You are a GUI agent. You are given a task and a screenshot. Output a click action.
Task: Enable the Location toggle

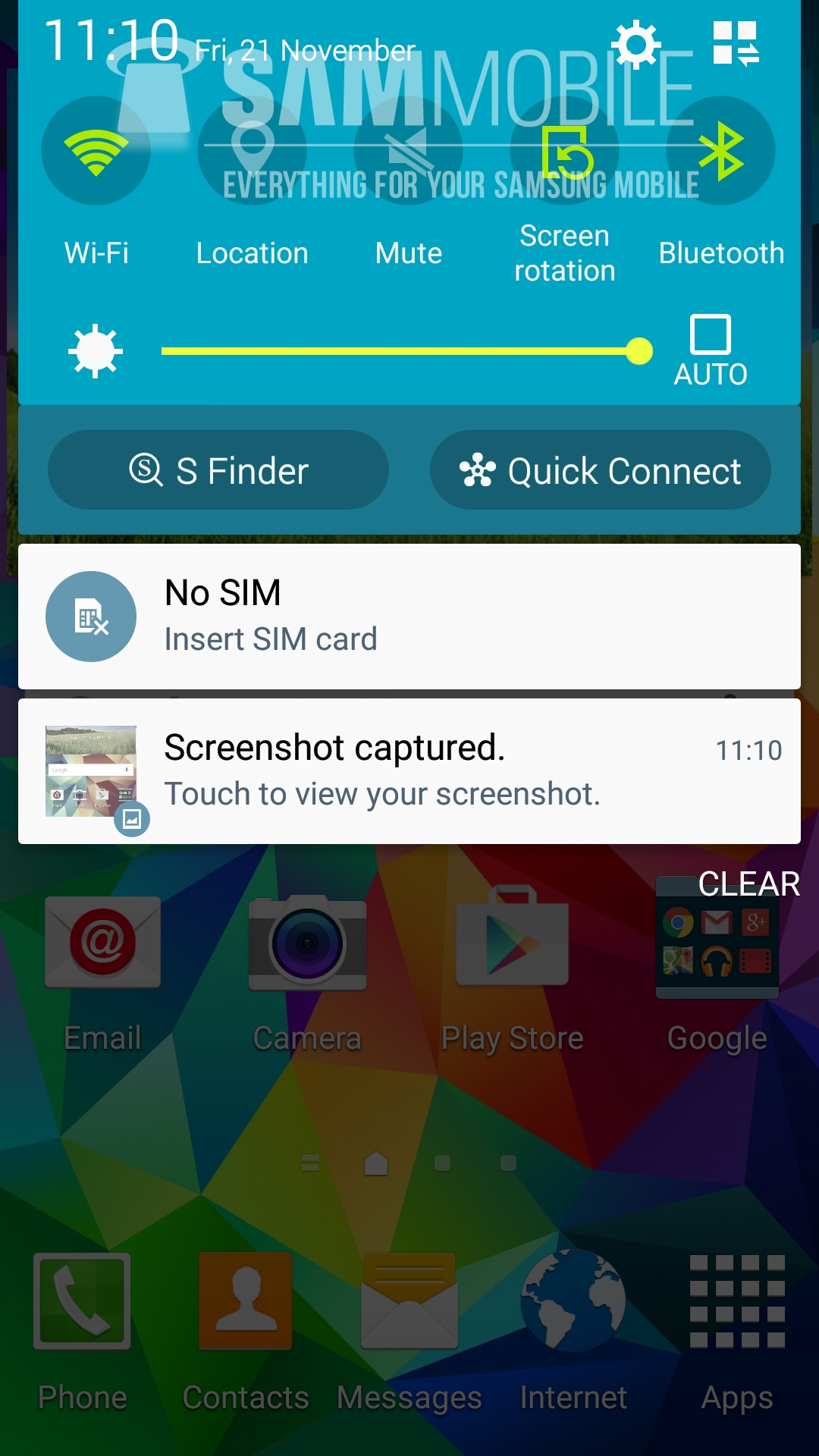pos(253,151)
